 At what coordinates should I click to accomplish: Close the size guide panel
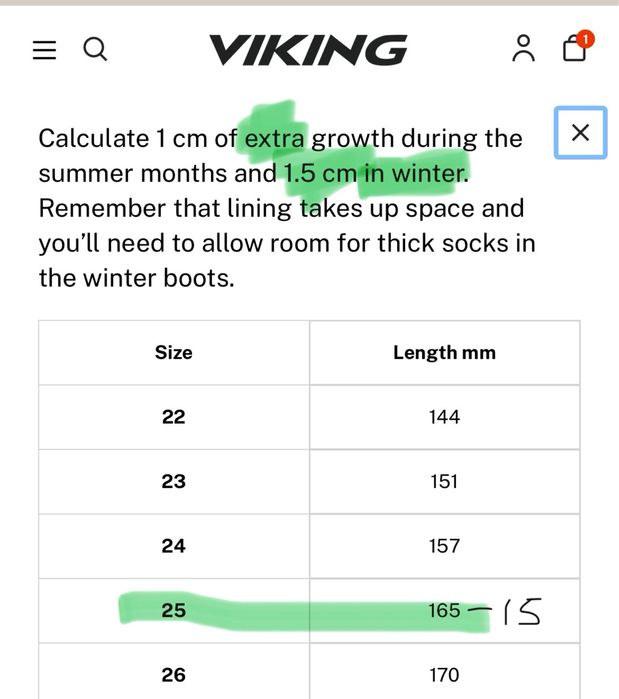tap(580, 132)
